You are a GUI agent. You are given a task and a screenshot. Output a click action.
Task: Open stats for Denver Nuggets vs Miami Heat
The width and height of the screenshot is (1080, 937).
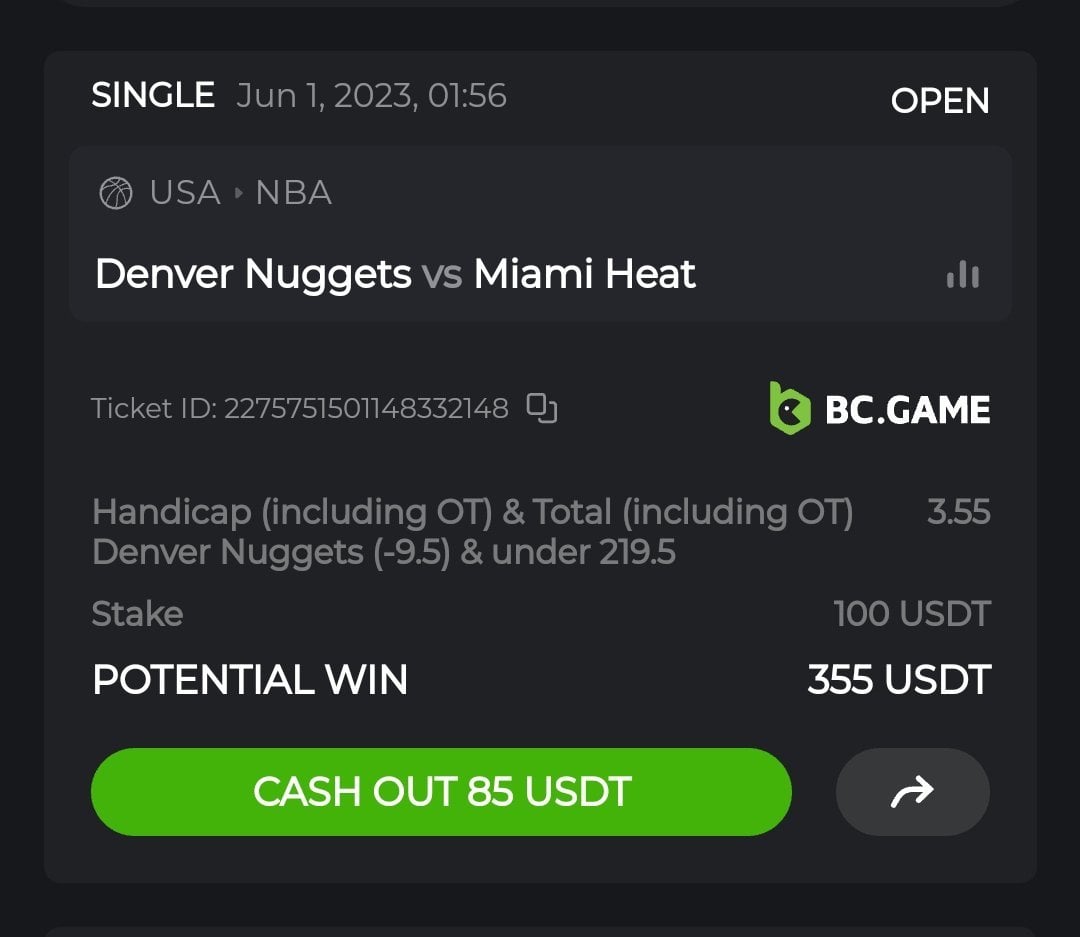(x=962, y=275)
